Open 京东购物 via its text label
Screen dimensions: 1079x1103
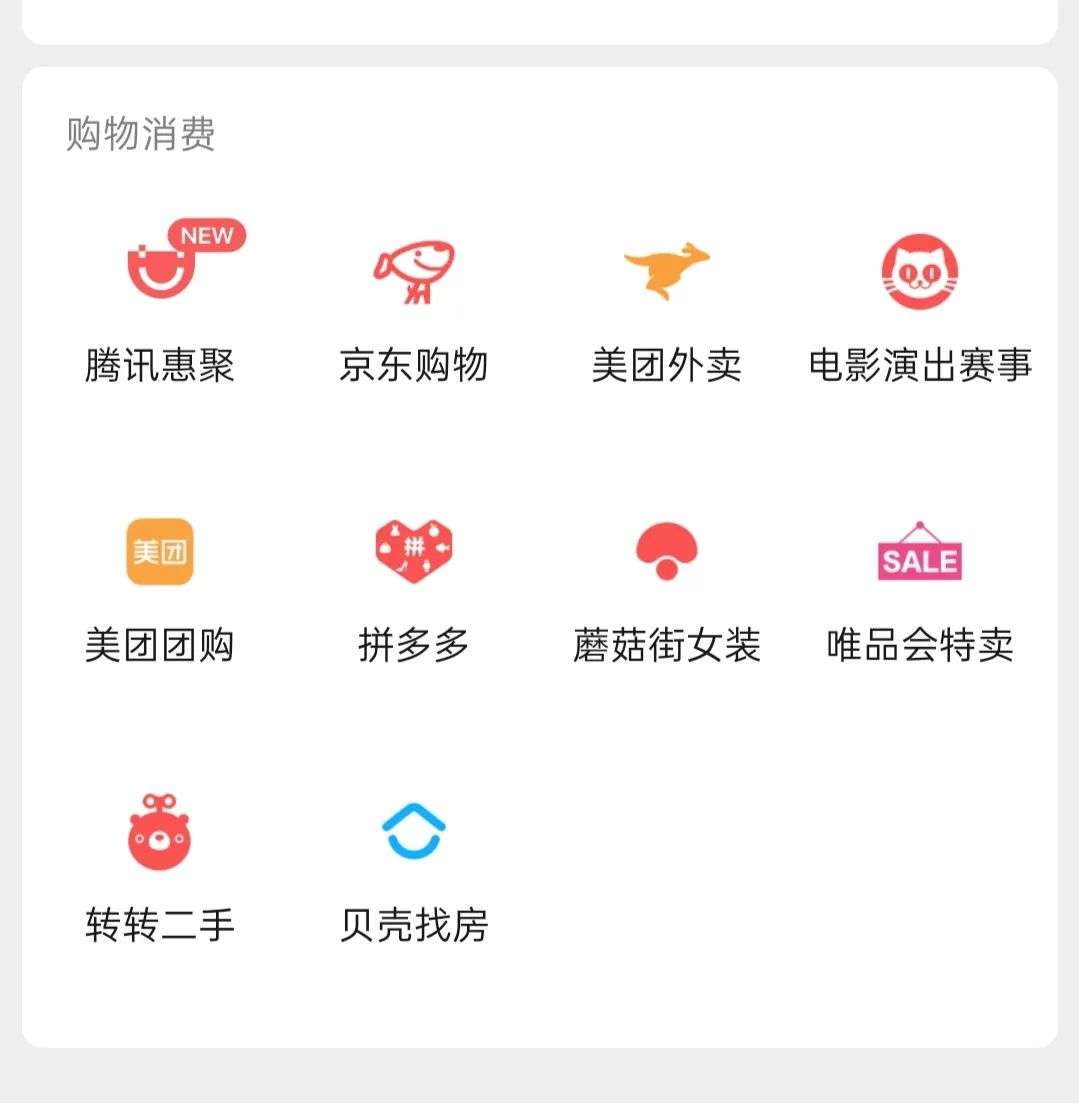(x=415, y=366)
